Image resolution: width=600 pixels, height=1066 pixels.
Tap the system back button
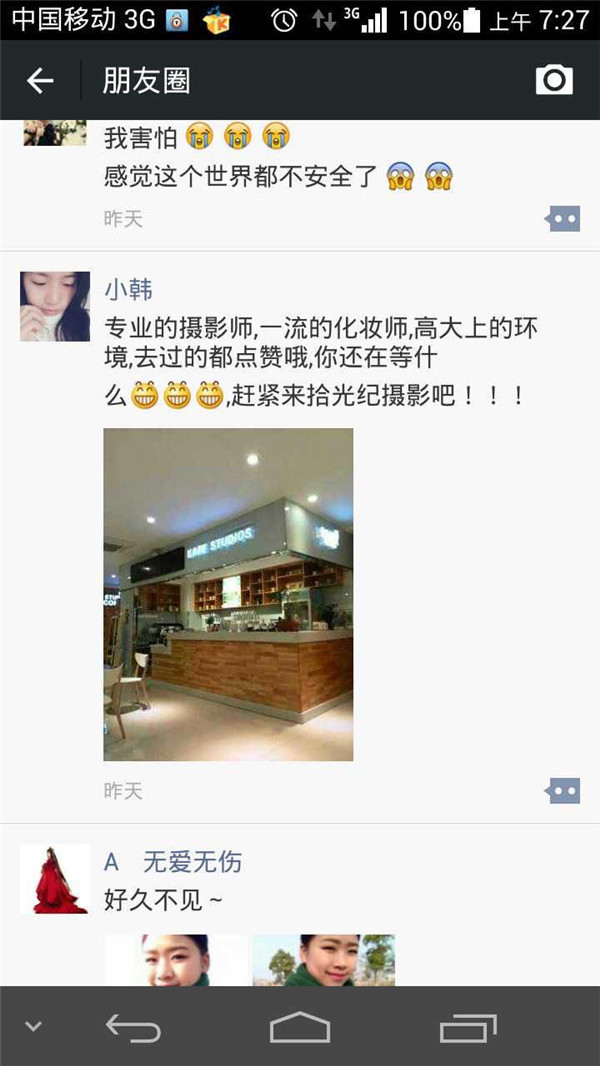coord(133,1027)
